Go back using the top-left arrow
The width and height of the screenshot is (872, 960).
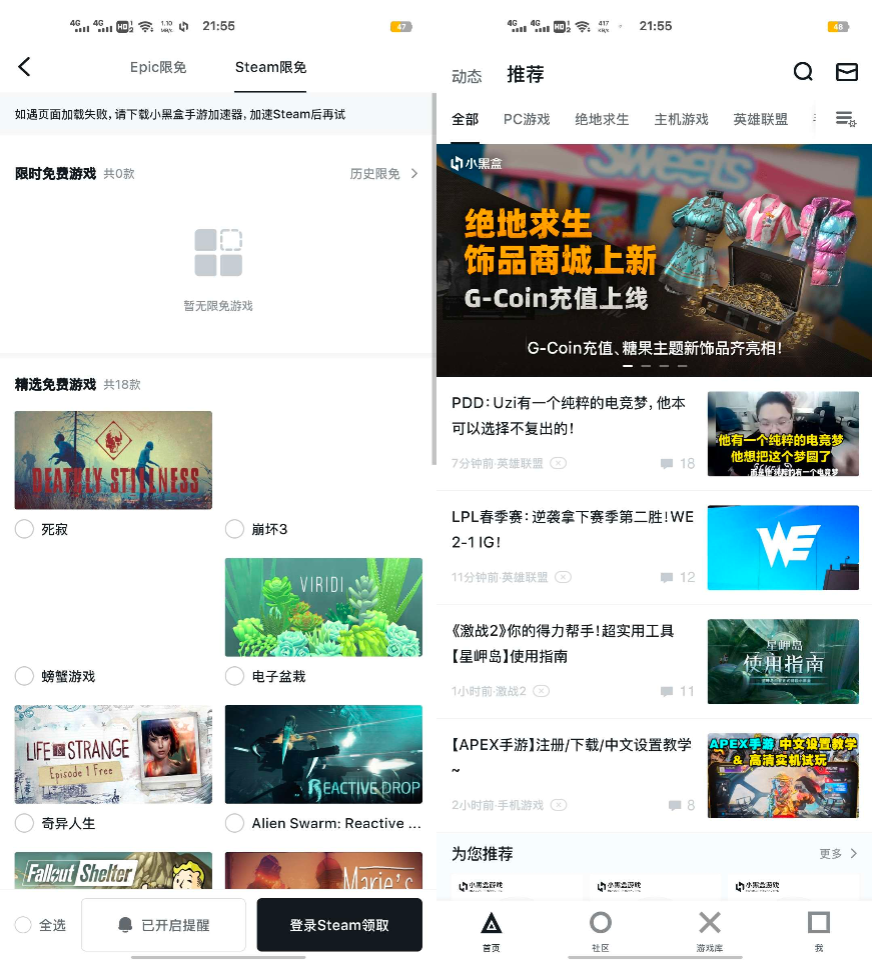click(x=25, y=67)
